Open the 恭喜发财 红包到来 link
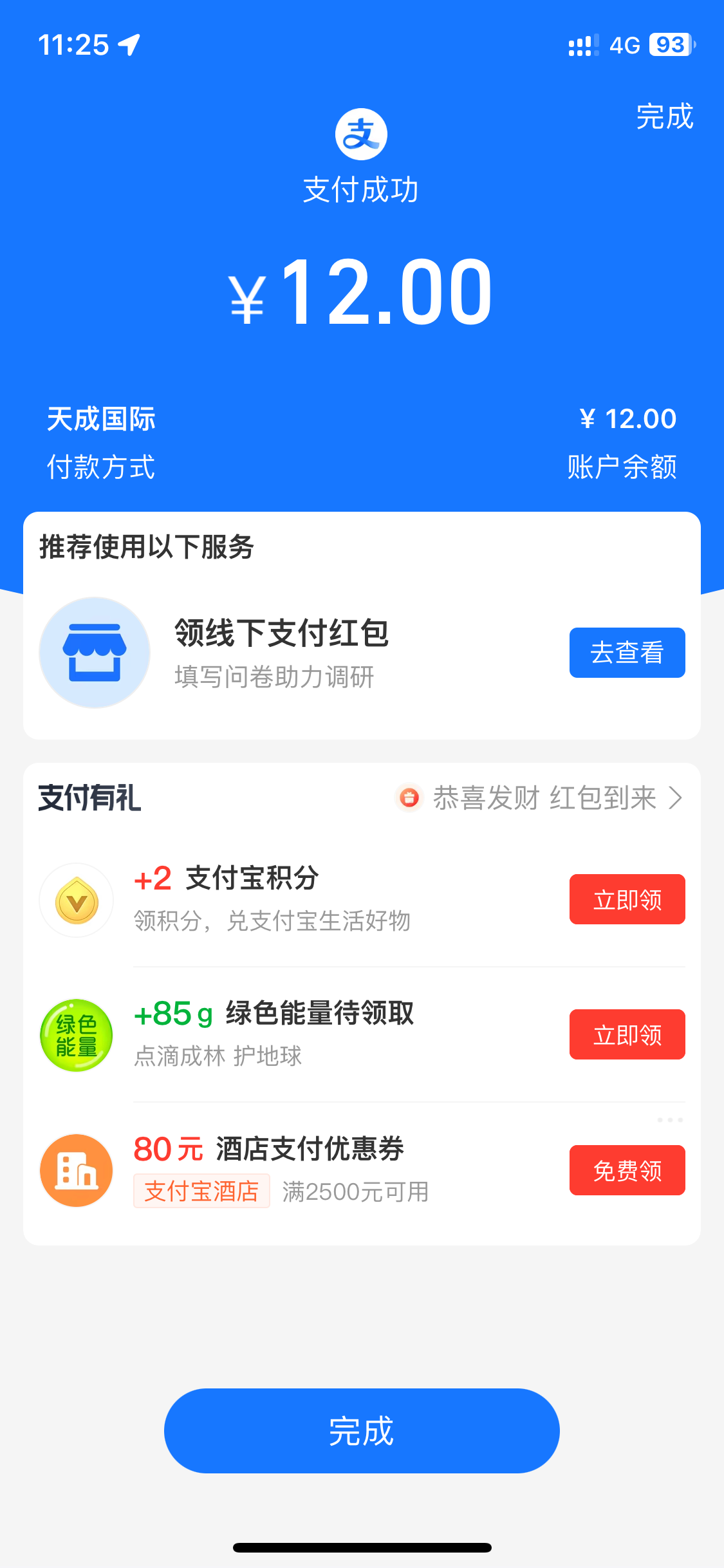 coord(544,798)
